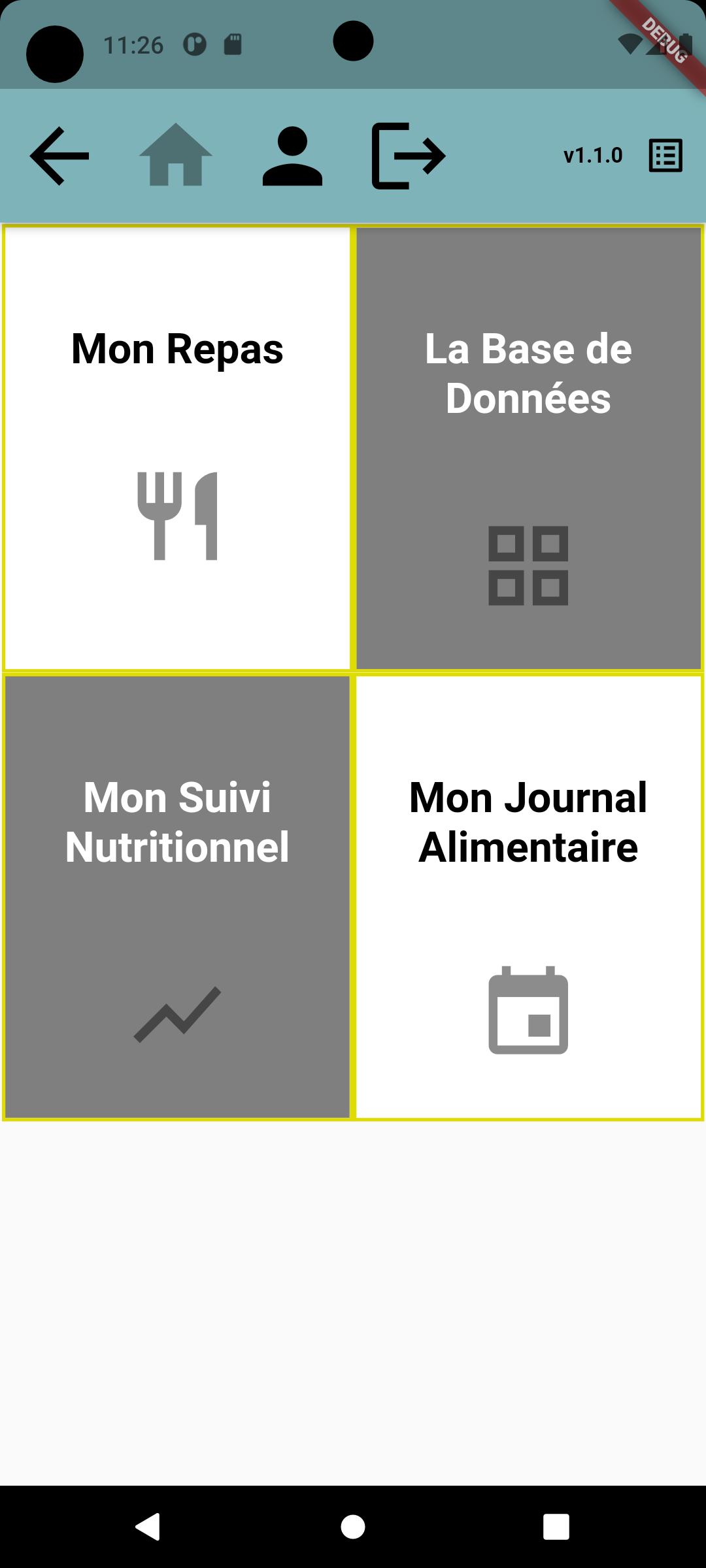
Task: Tap the back arrow in the app bar
Action: point(59,155)
